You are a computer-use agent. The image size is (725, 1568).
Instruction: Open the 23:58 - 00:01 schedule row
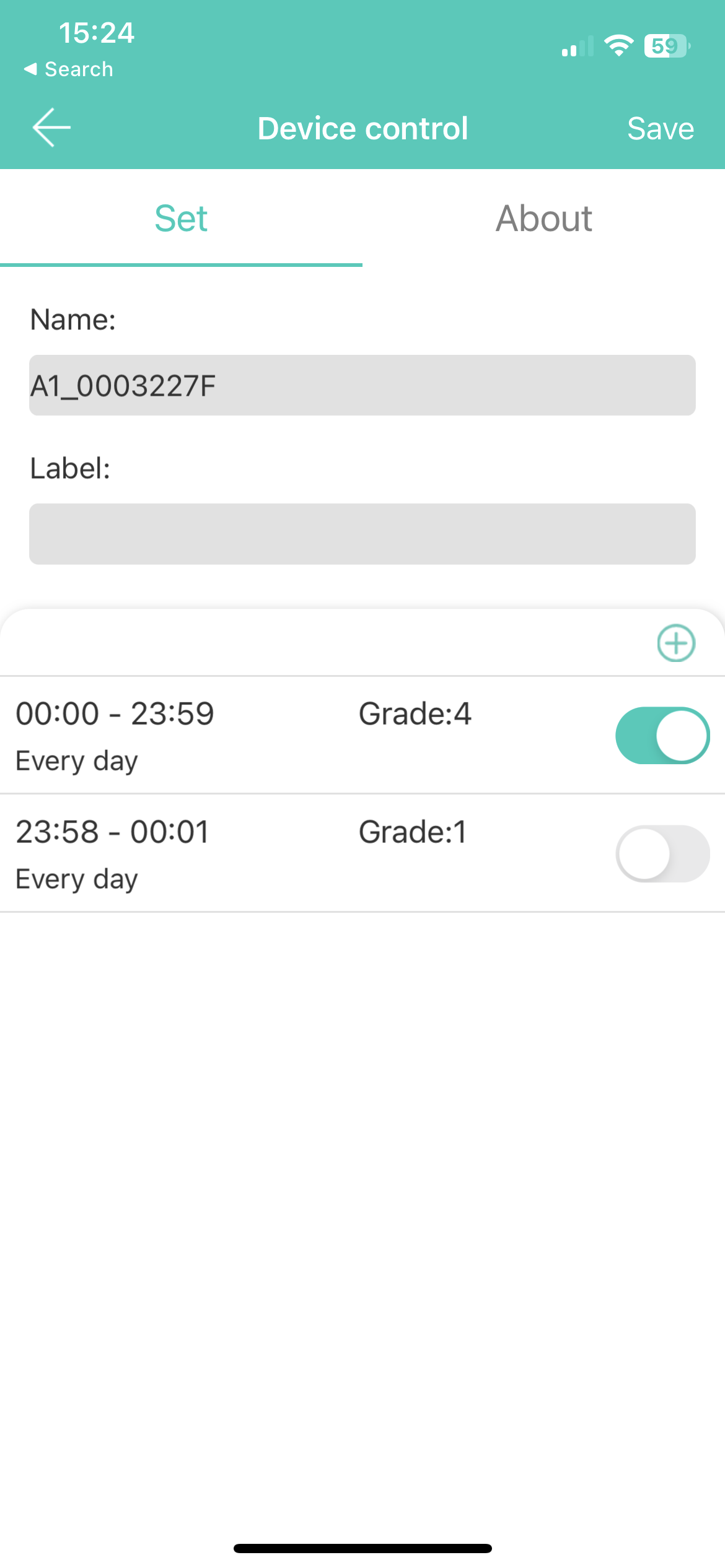[x=362, y=853]
